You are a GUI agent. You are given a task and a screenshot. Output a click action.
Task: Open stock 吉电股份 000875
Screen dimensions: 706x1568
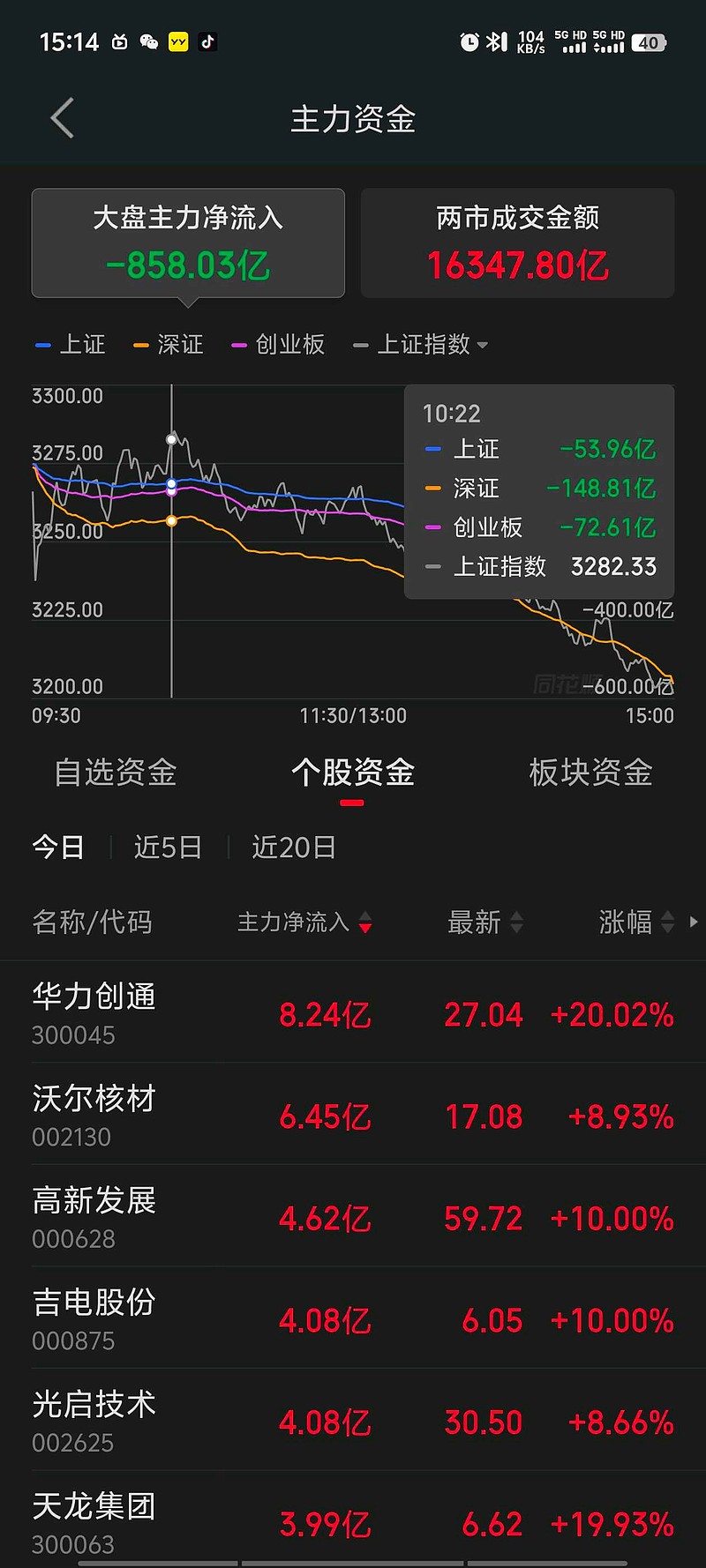[x=353, y=1318]
